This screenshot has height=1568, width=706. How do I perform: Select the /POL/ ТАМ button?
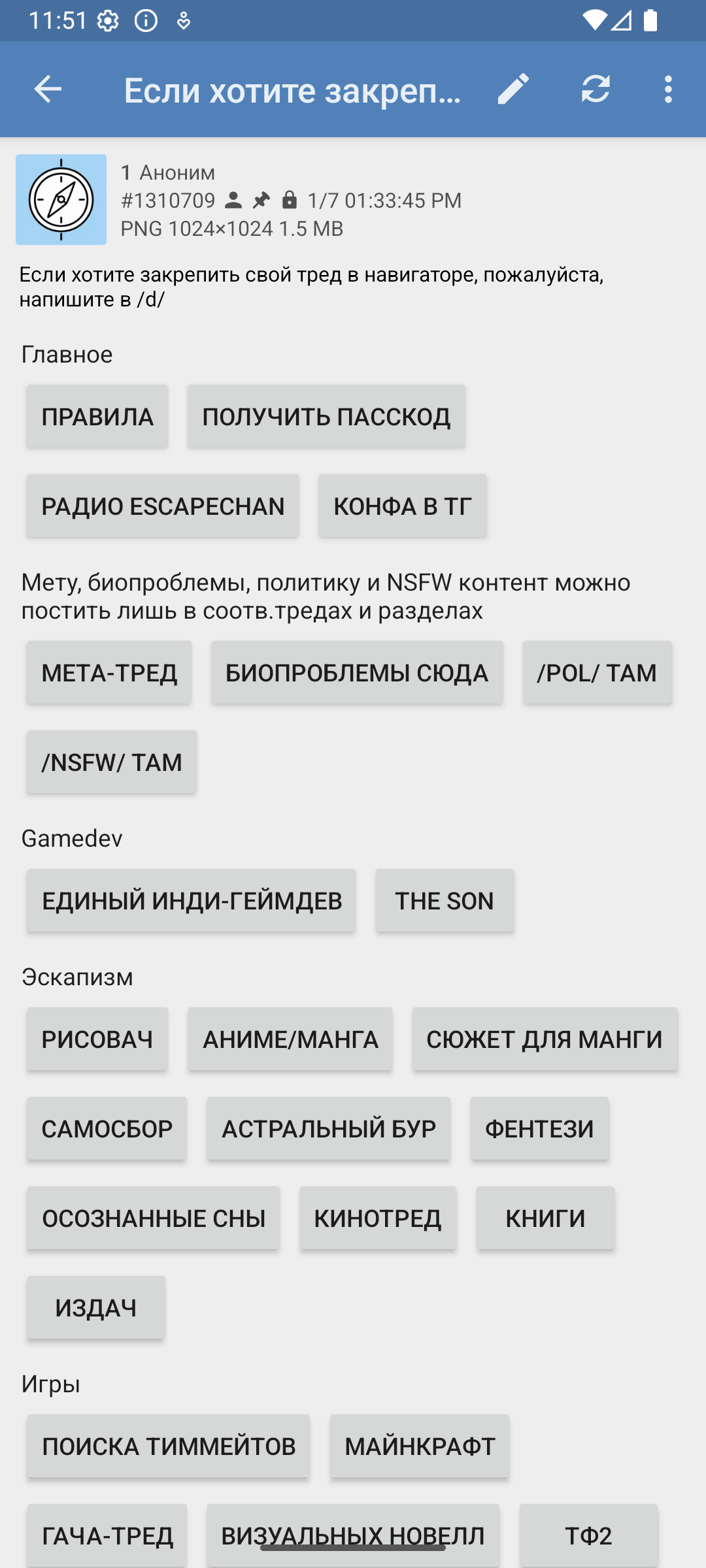597,672
